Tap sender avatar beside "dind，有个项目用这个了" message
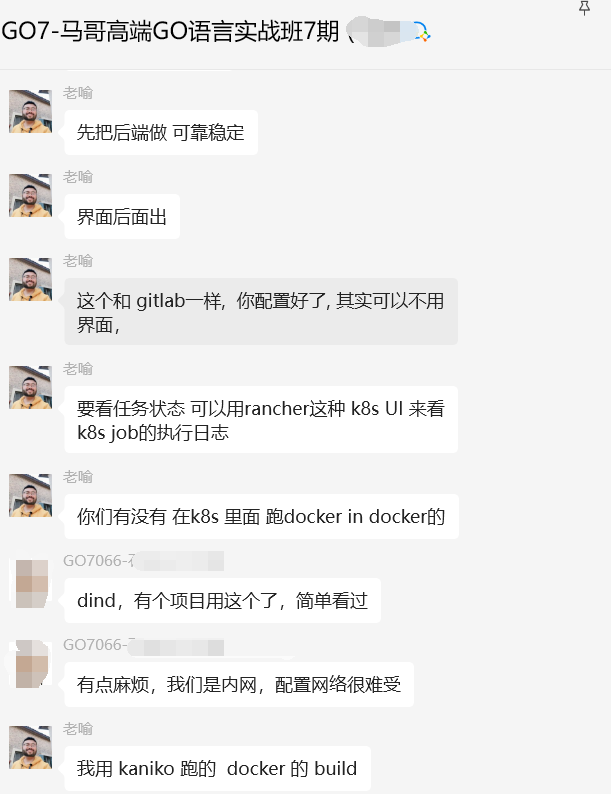Viewport: 611px width, 794px height. point(30,581)
